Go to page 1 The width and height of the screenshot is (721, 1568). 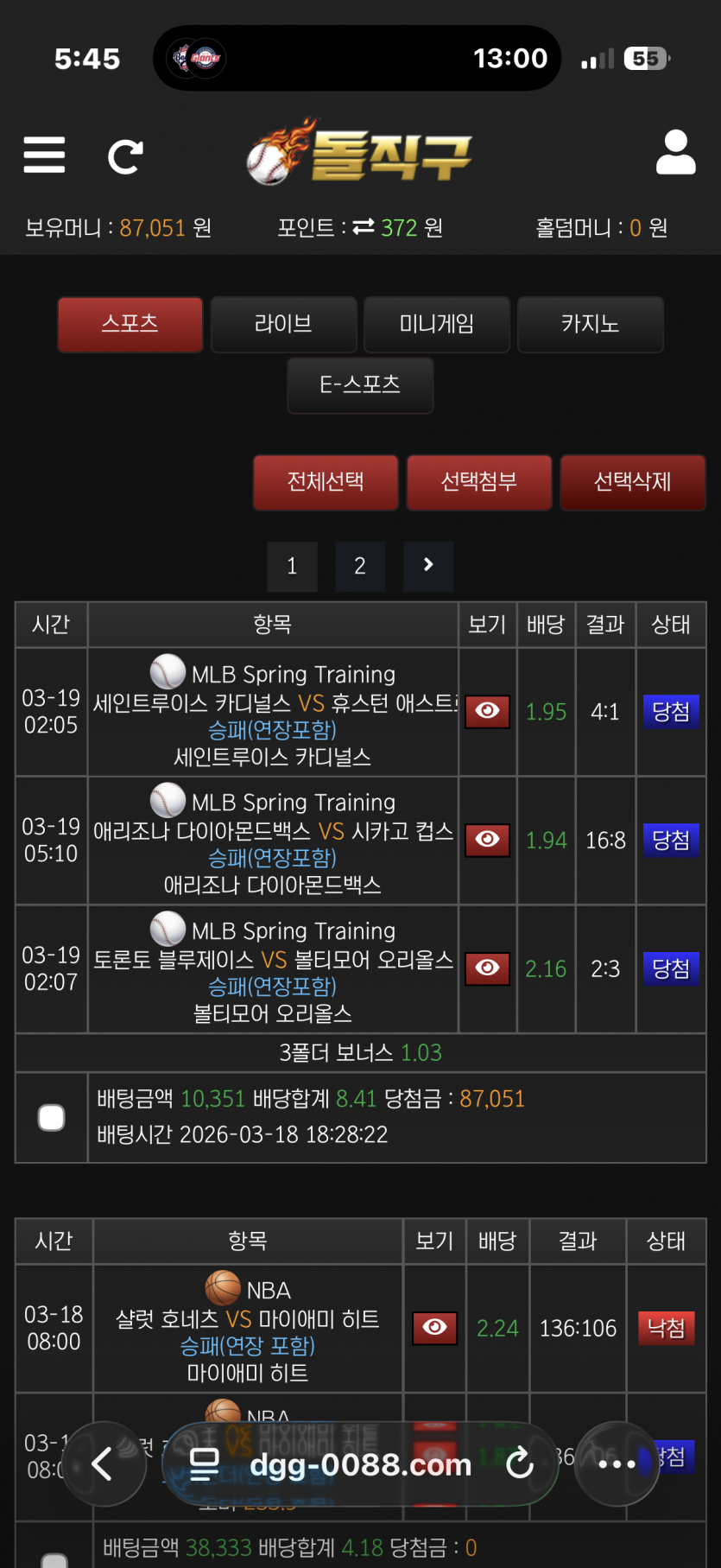pyautogui.click(x=292, y=566)
